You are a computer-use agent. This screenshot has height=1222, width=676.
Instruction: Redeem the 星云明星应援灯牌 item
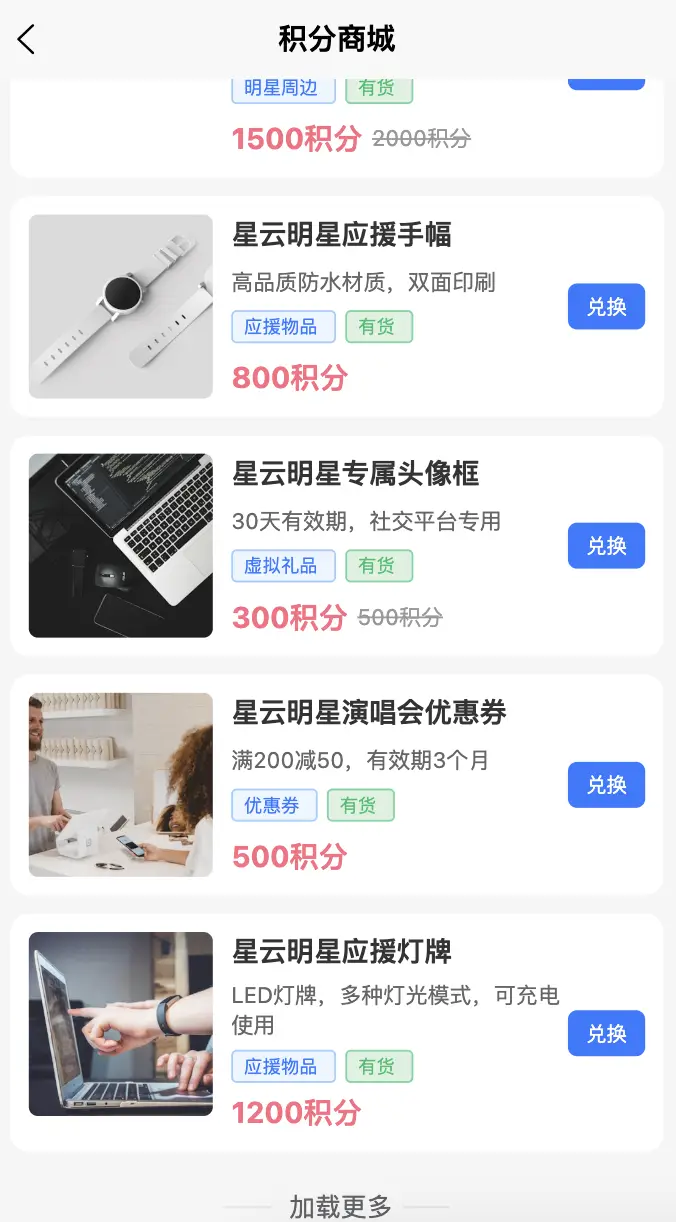[606, 1033]
